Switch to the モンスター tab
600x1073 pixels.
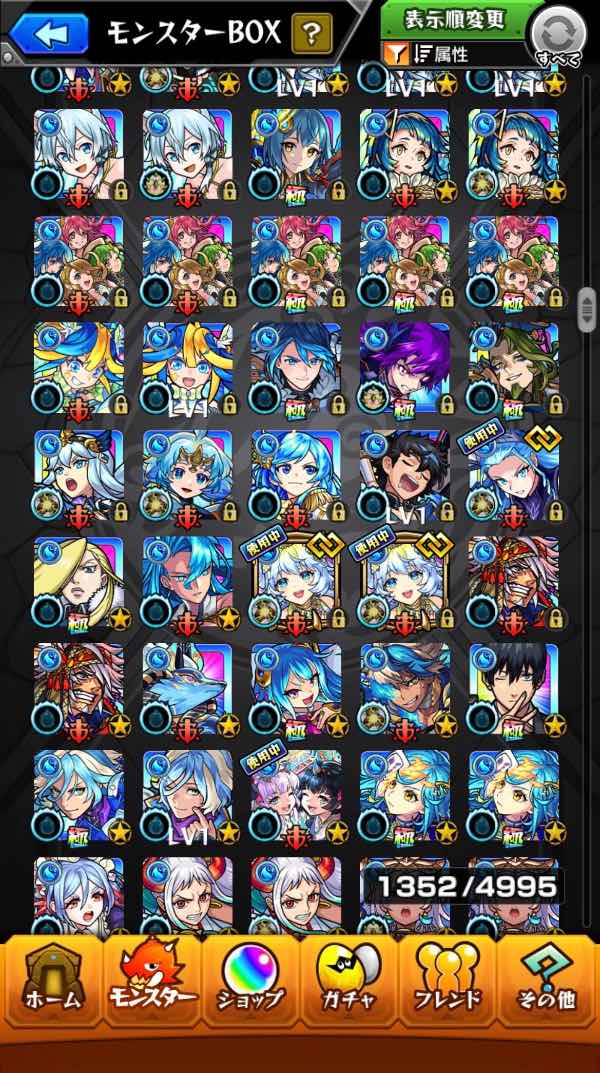tap(152, 979)
